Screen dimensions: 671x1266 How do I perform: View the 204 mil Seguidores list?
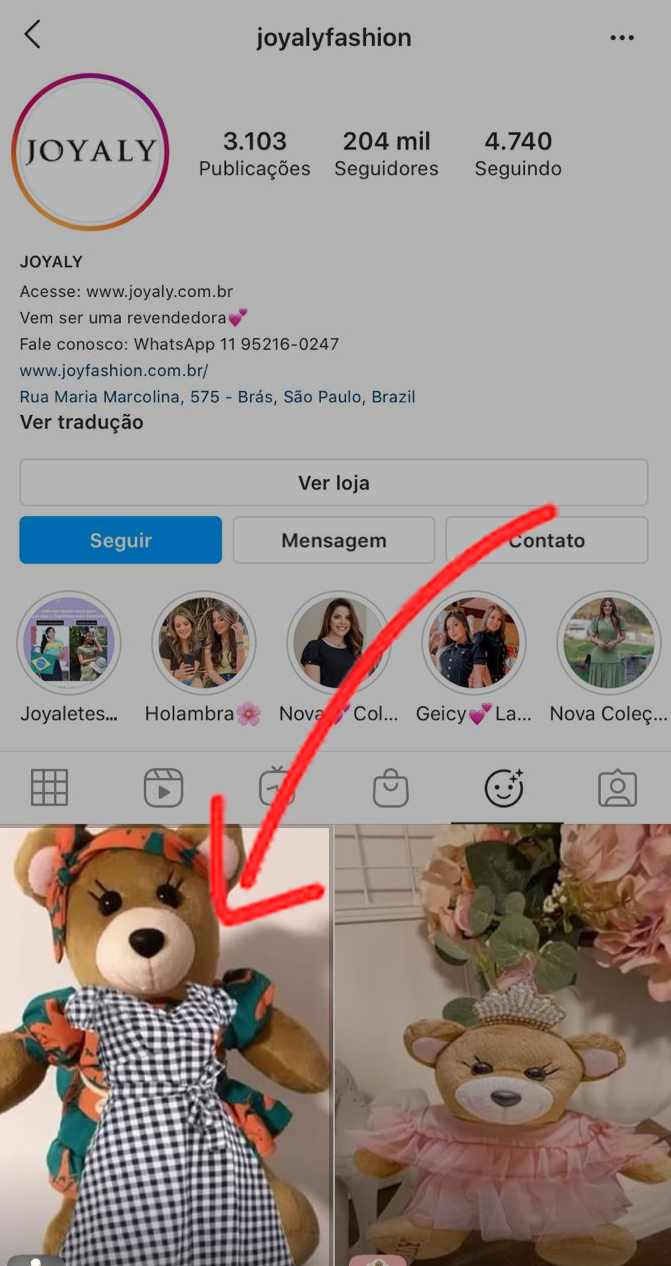click(x=386, y=154)
